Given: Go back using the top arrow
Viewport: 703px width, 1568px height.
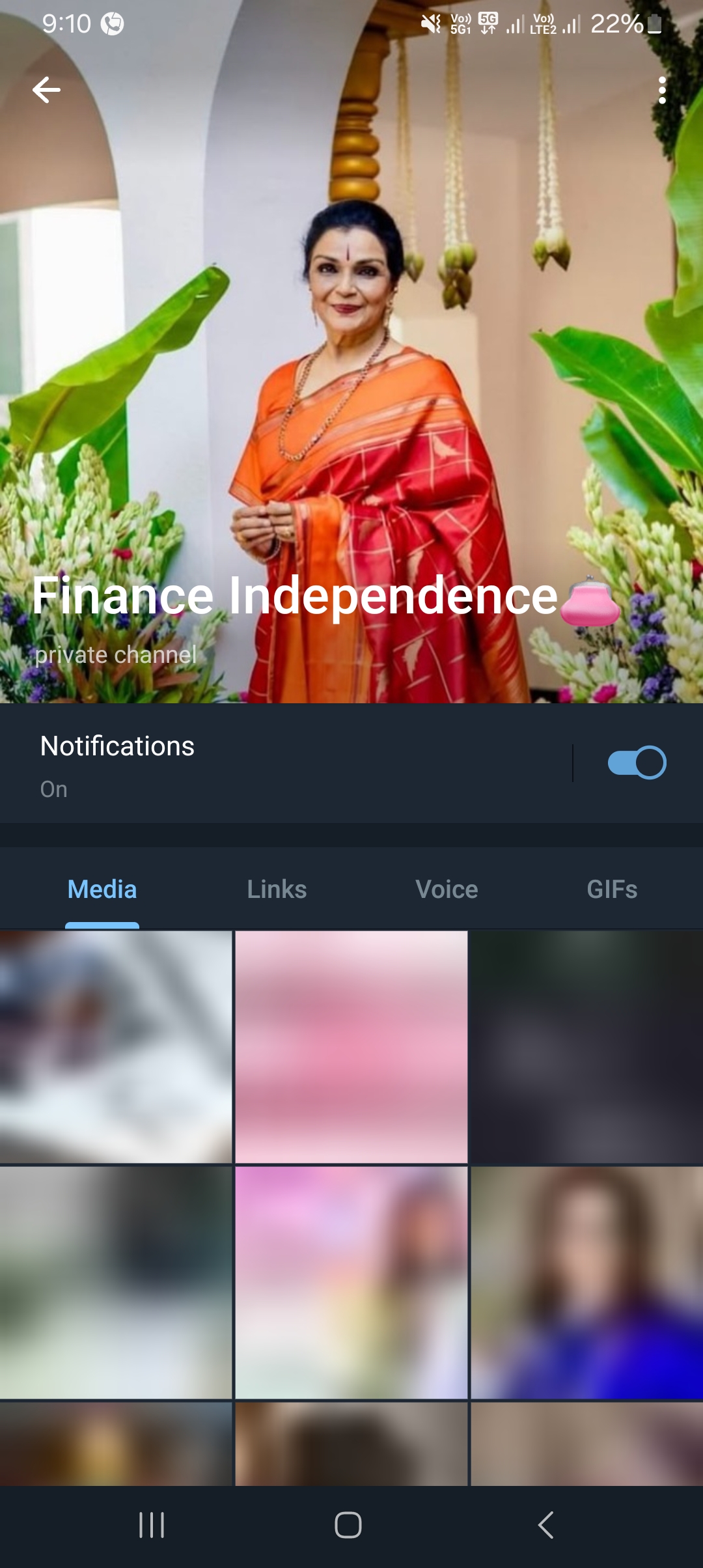Looking at the screenshot, I should [46, 90].
